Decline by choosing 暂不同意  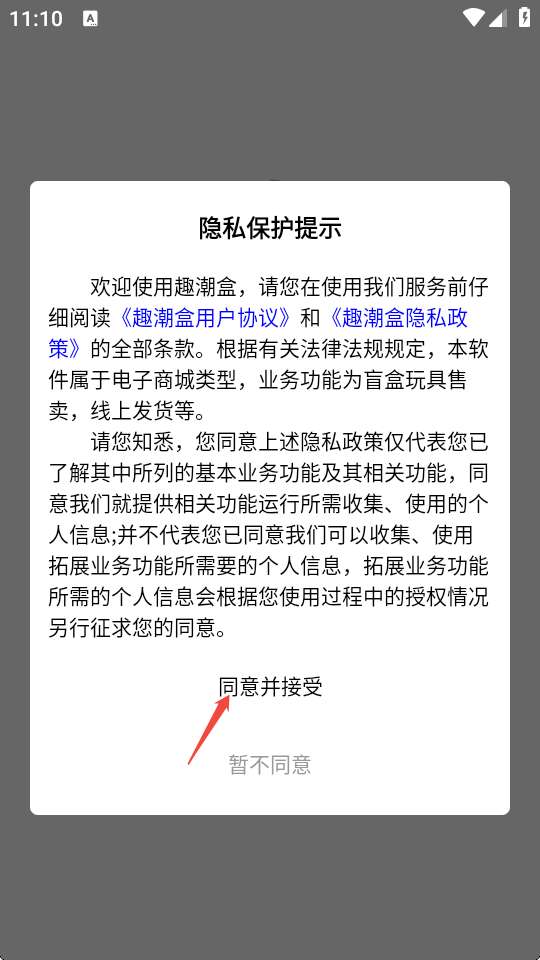point(270,764)
